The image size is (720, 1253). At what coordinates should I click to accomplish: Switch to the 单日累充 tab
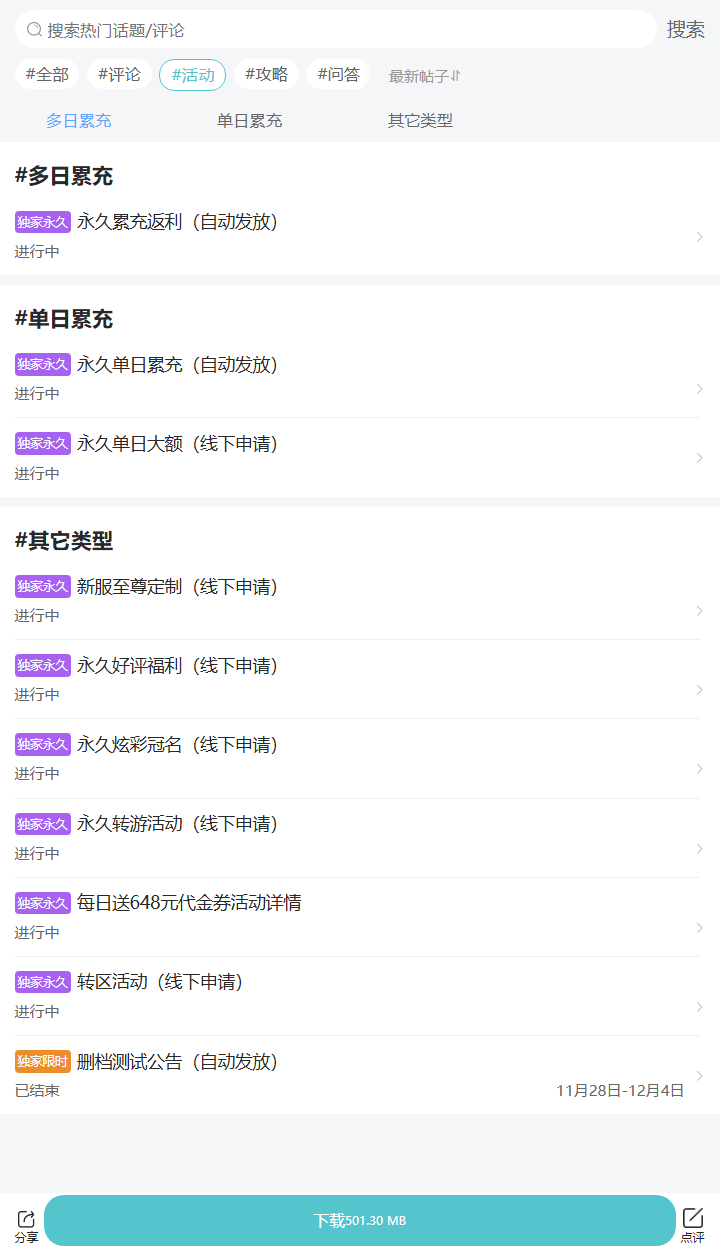pyautogui.click(x=249, y=121)
